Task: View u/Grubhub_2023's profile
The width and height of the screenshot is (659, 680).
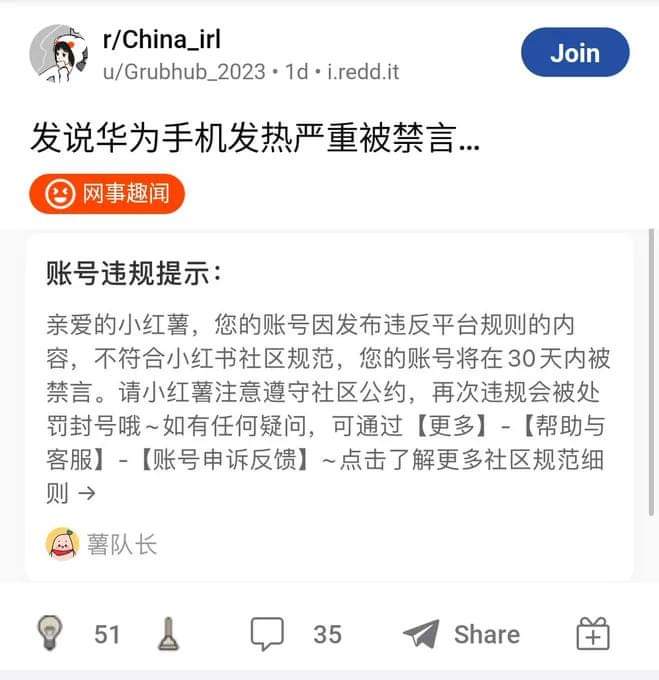Action: point(184,72)
